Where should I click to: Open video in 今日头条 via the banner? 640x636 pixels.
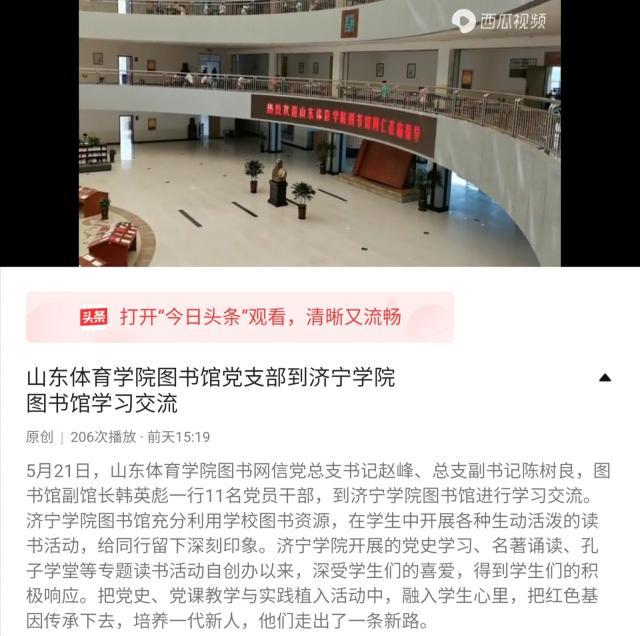pyautogui.click(x=240, y=317)
